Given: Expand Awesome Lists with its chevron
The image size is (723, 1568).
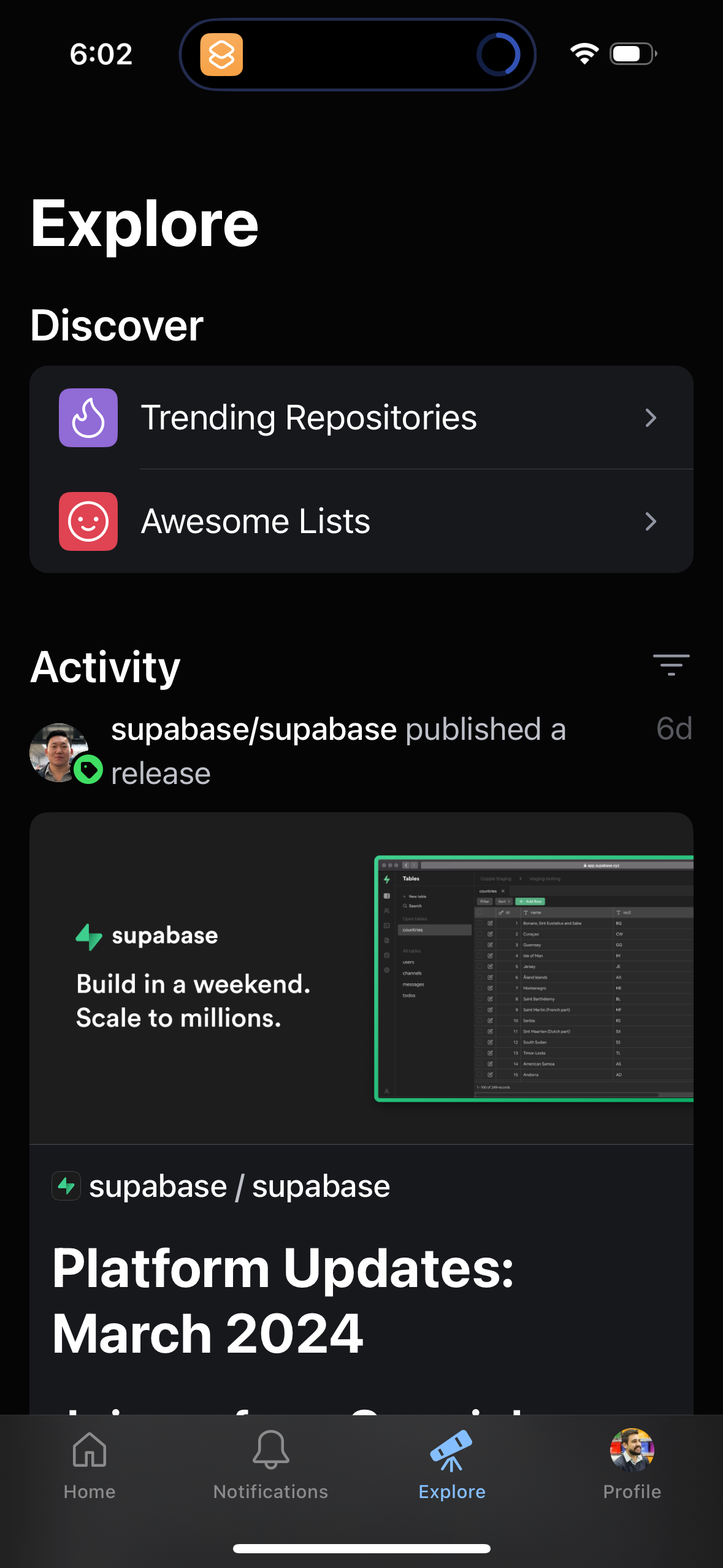Looking at the screenshot, I should [651, 521].
